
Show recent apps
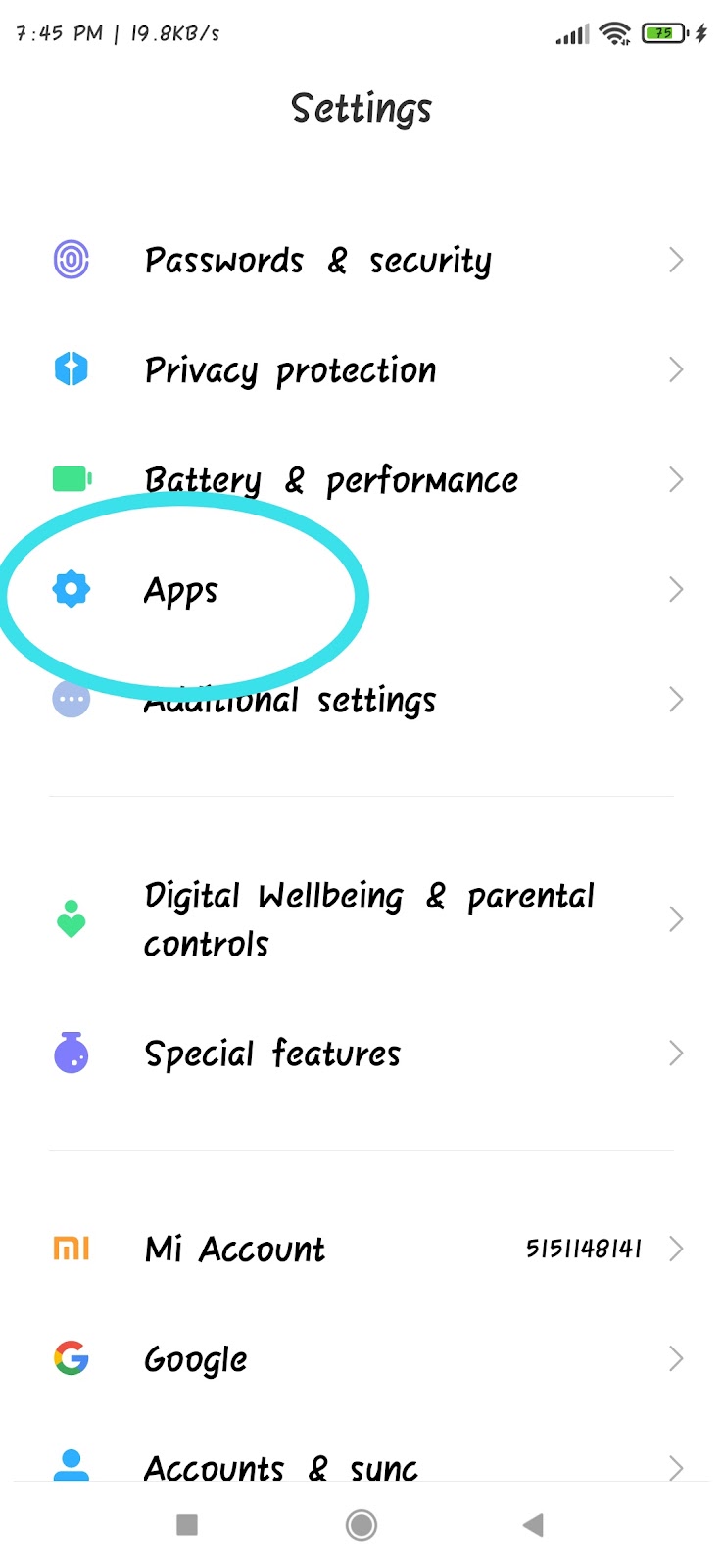[x=187, y=1525]
